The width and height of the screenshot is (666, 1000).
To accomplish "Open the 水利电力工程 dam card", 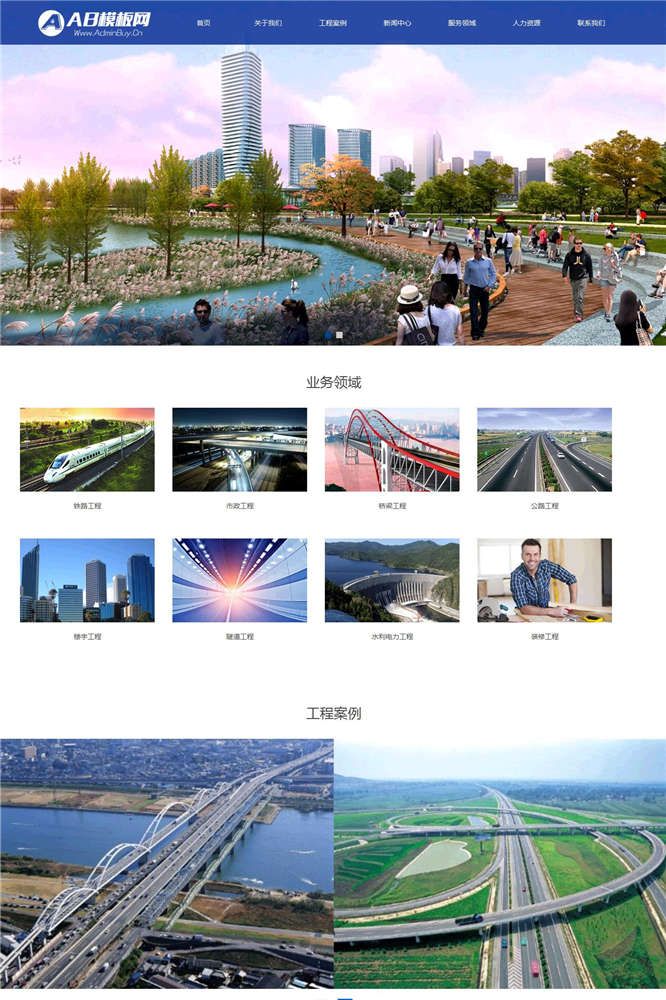I will pos(392,580).
